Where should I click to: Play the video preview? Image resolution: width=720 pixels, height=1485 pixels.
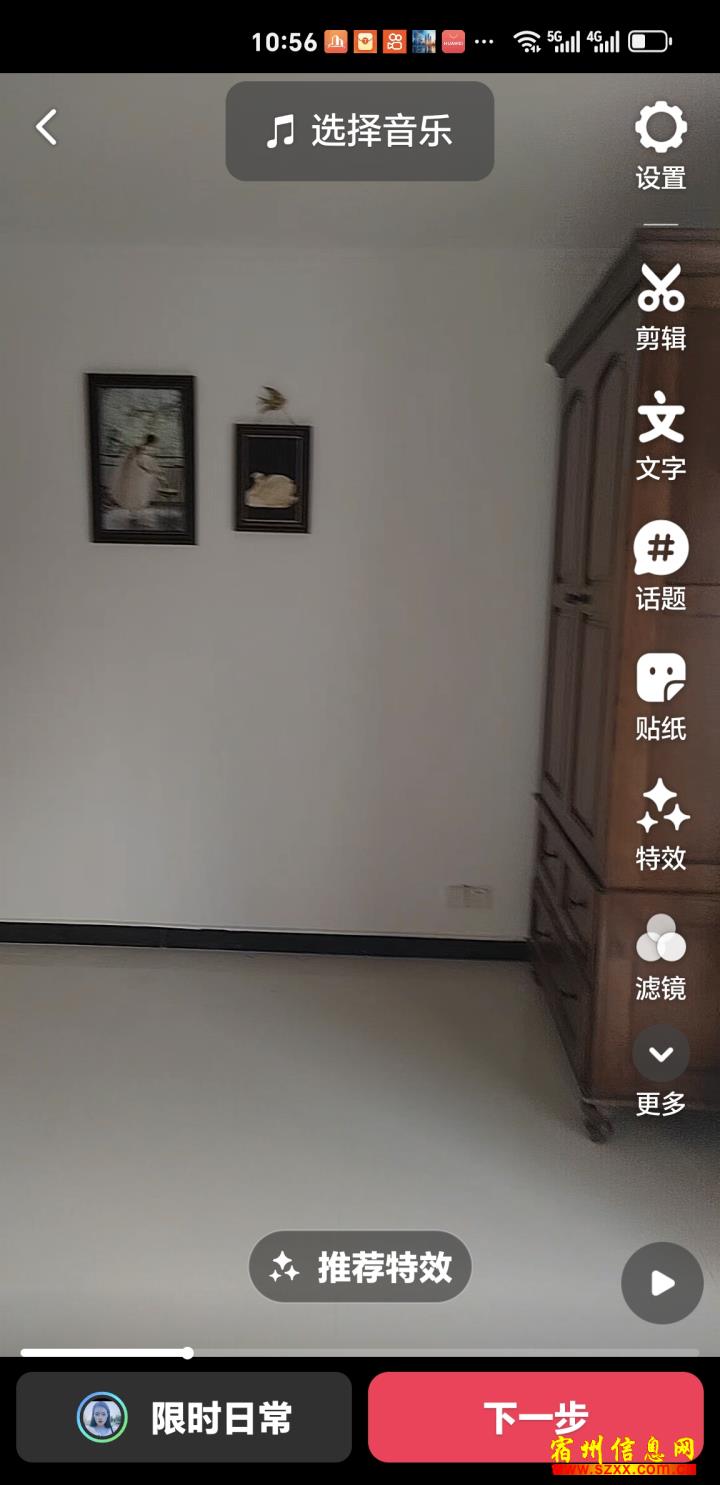(x=662, y=1283)
